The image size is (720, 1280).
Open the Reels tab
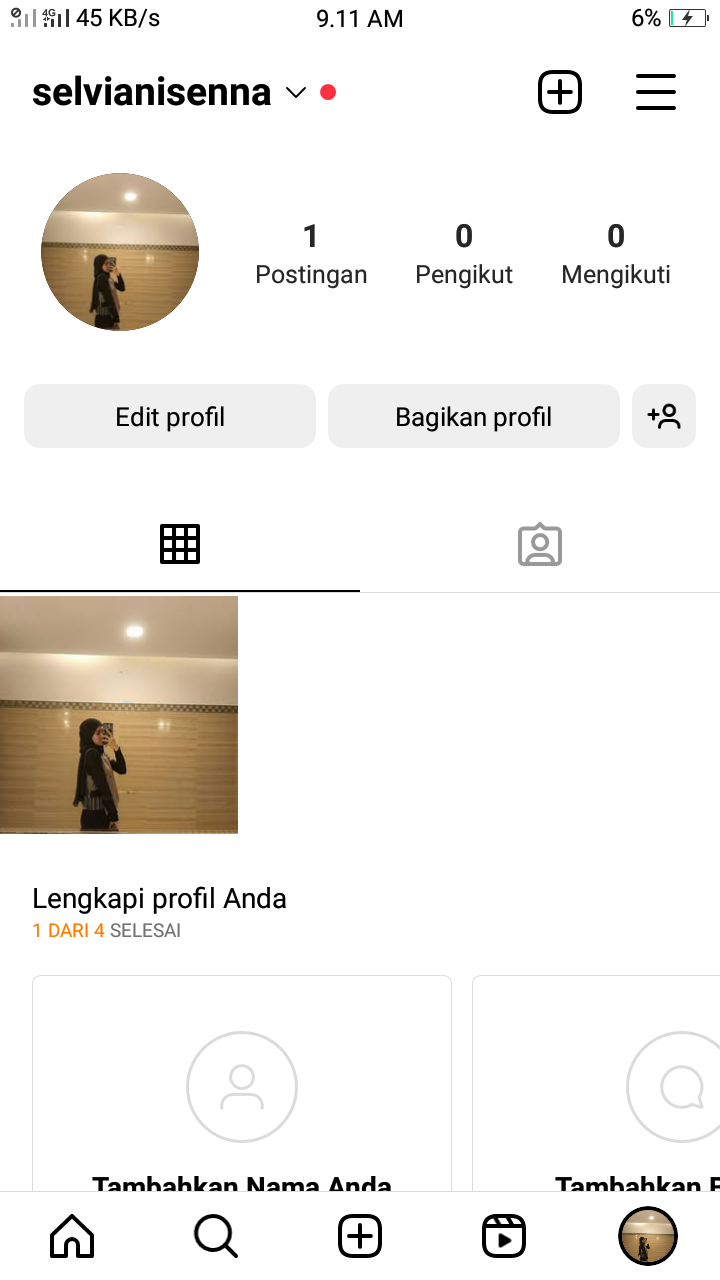tap(504, 1237)
